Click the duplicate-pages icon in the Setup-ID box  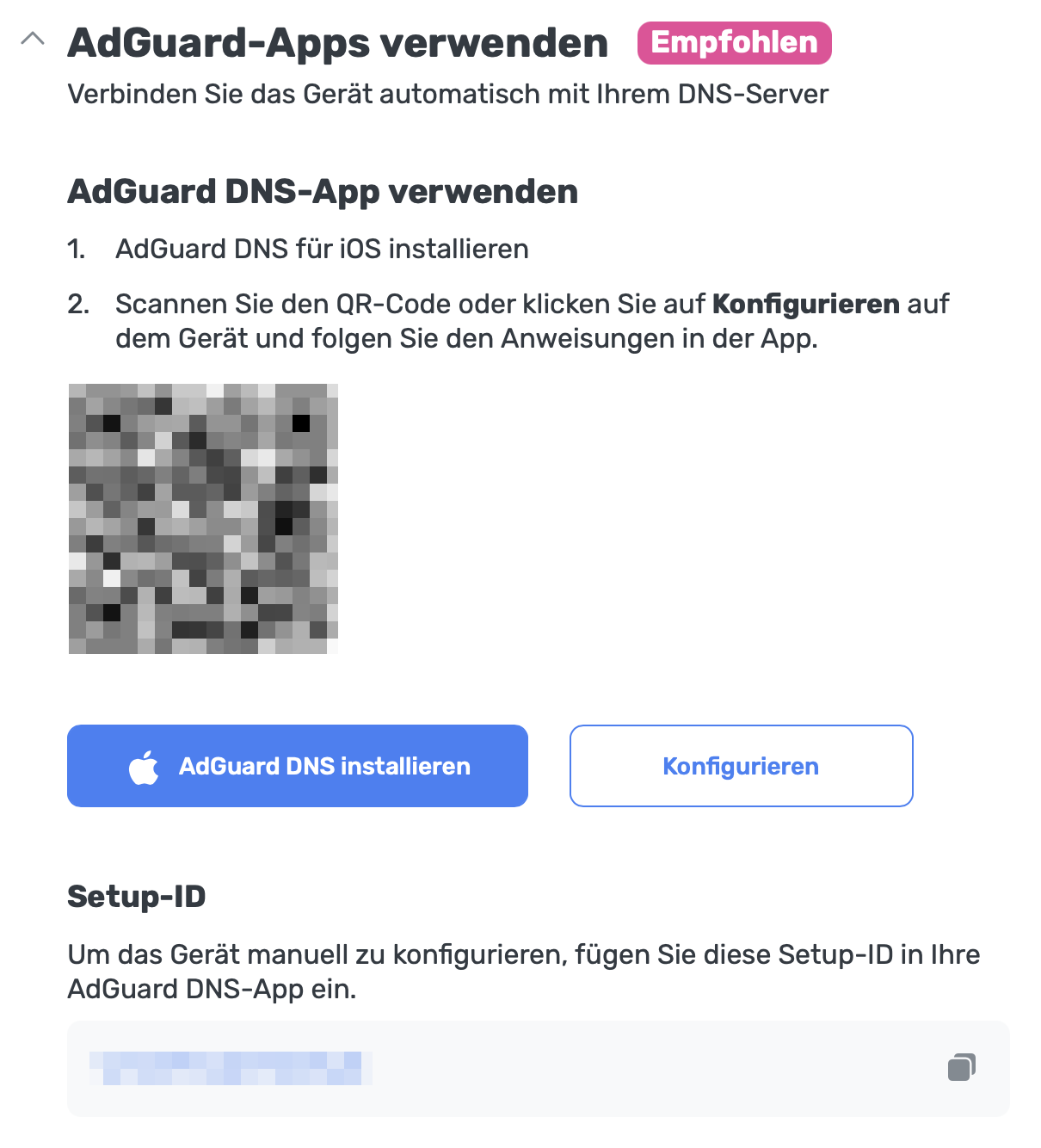[962, 1067]
